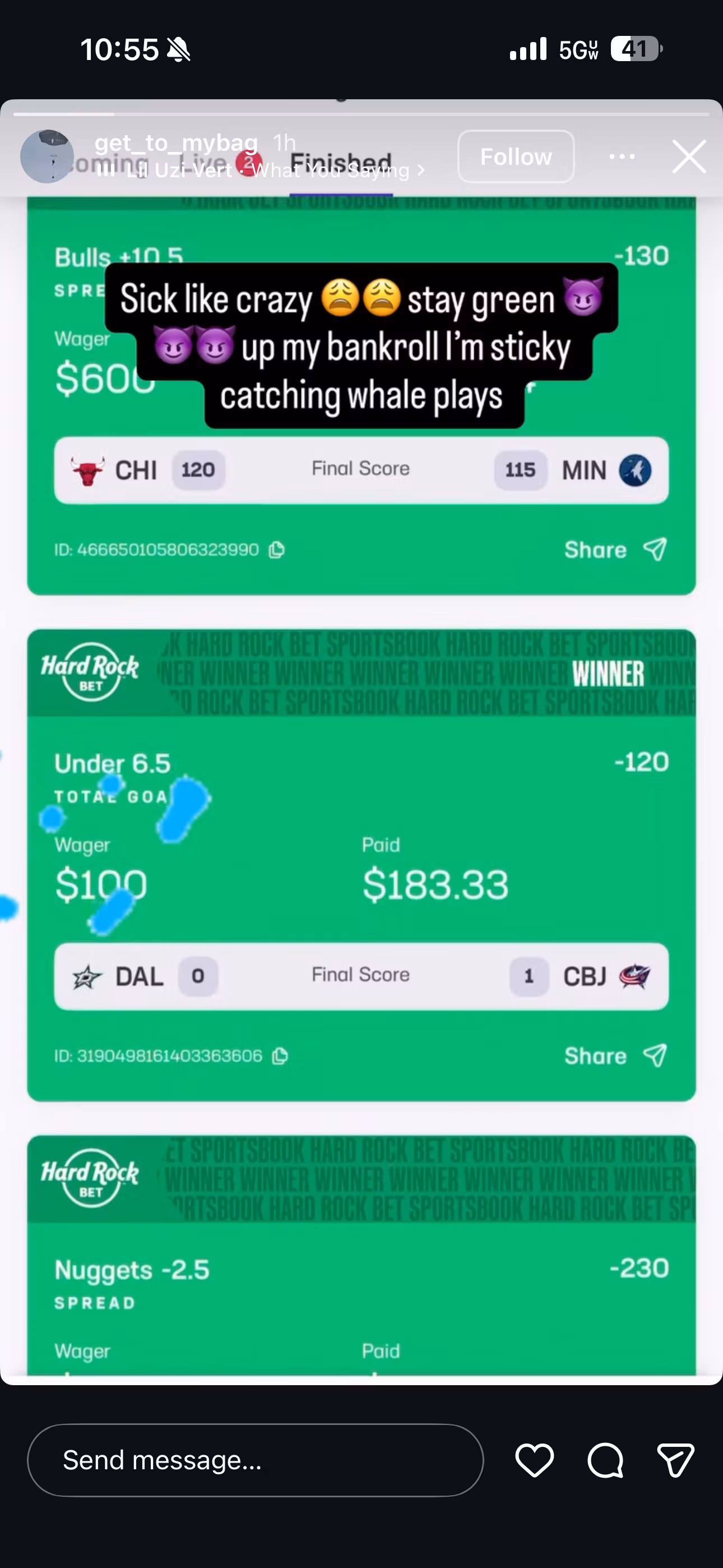Open the story options menu

[x=622, y=156]
